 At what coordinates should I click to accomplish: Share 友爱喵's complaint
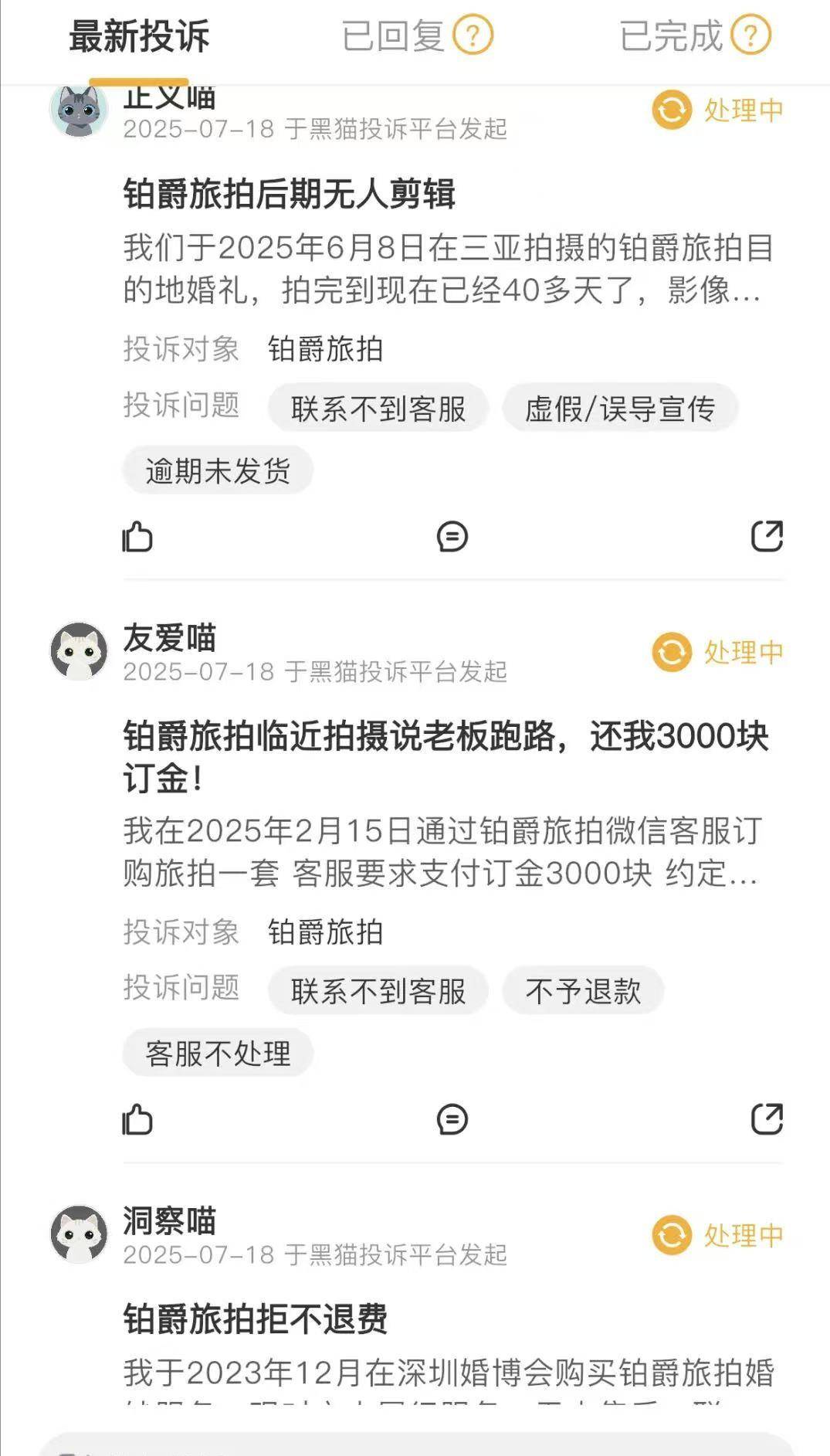(767, 1119)
